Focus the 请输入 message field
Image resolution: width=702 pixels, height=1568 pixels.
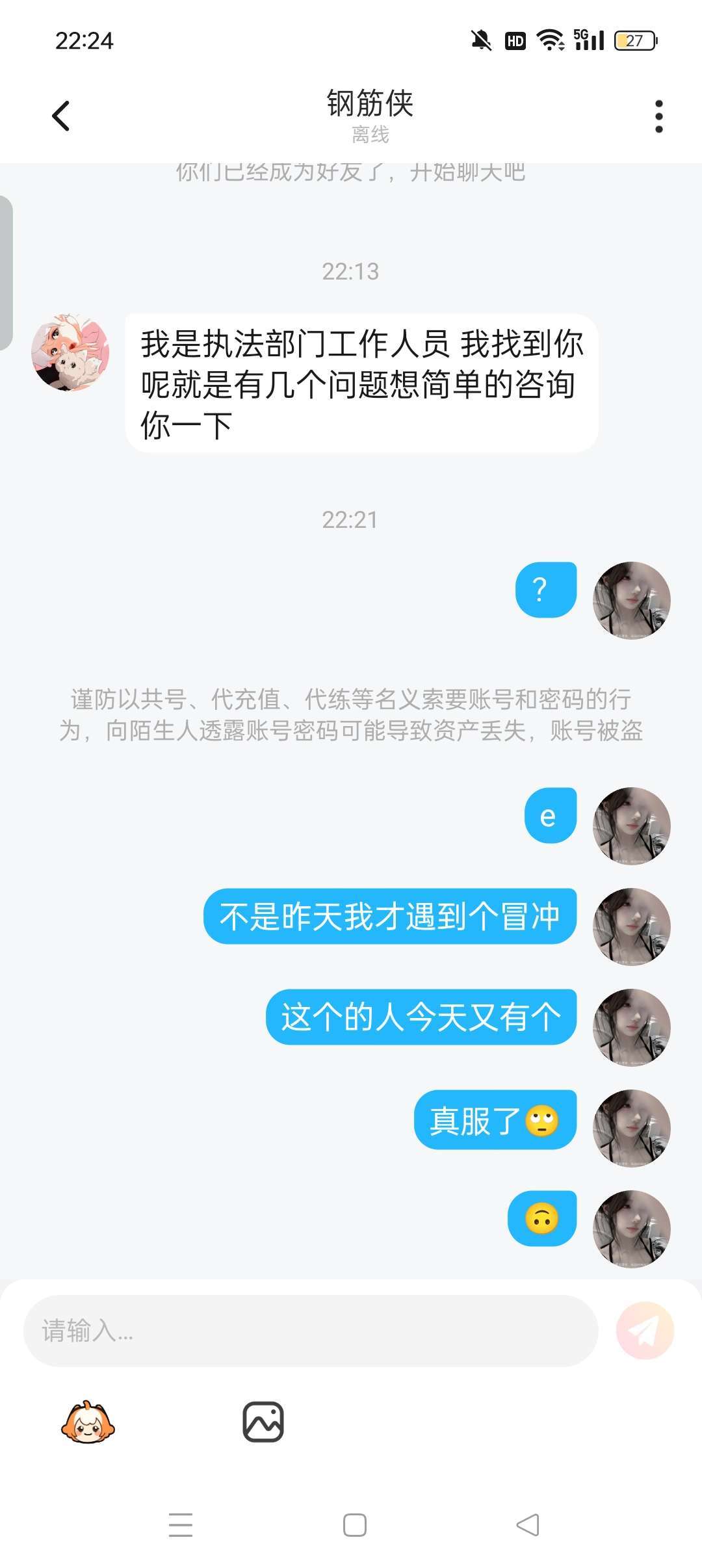(x=311, y=1331)
